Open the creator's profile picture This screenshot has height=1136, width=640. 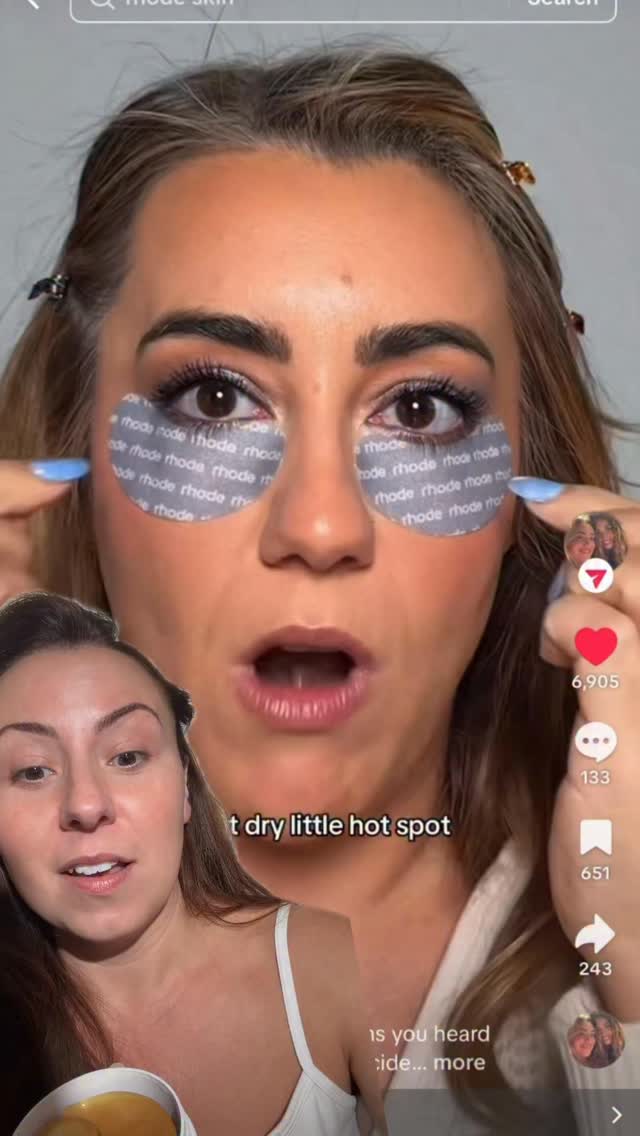[x=596, y=539]
